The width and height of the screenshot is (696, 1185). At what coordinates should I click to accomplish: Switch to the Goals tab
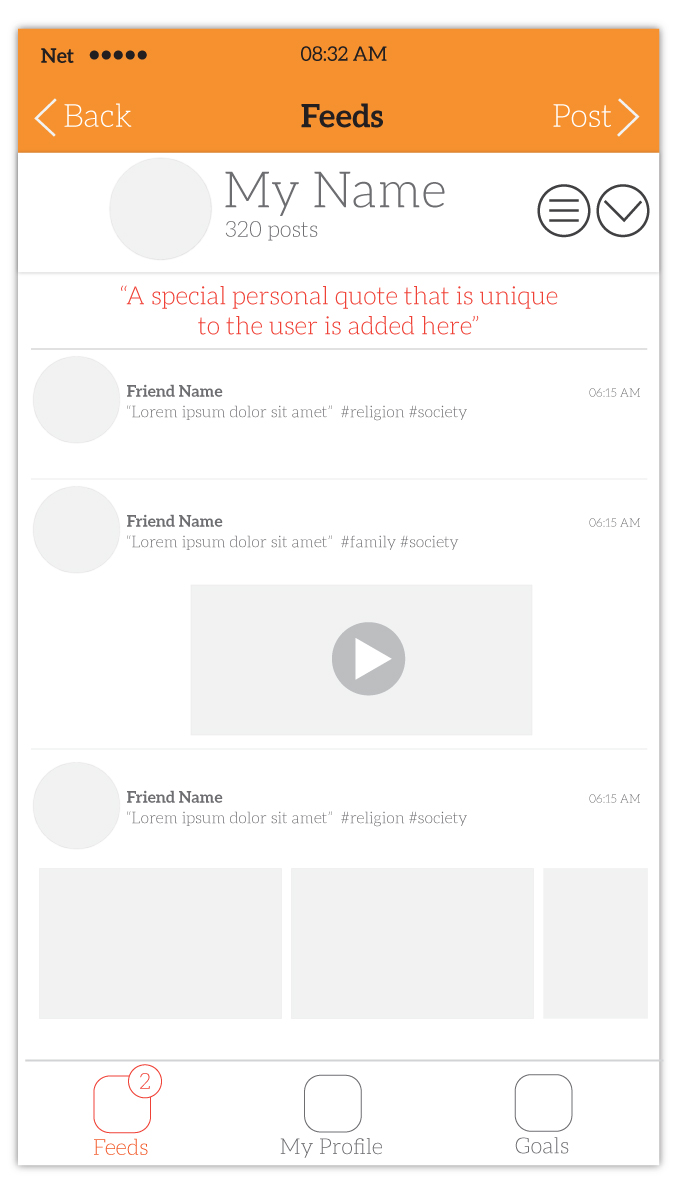(x=543, y=1116)
